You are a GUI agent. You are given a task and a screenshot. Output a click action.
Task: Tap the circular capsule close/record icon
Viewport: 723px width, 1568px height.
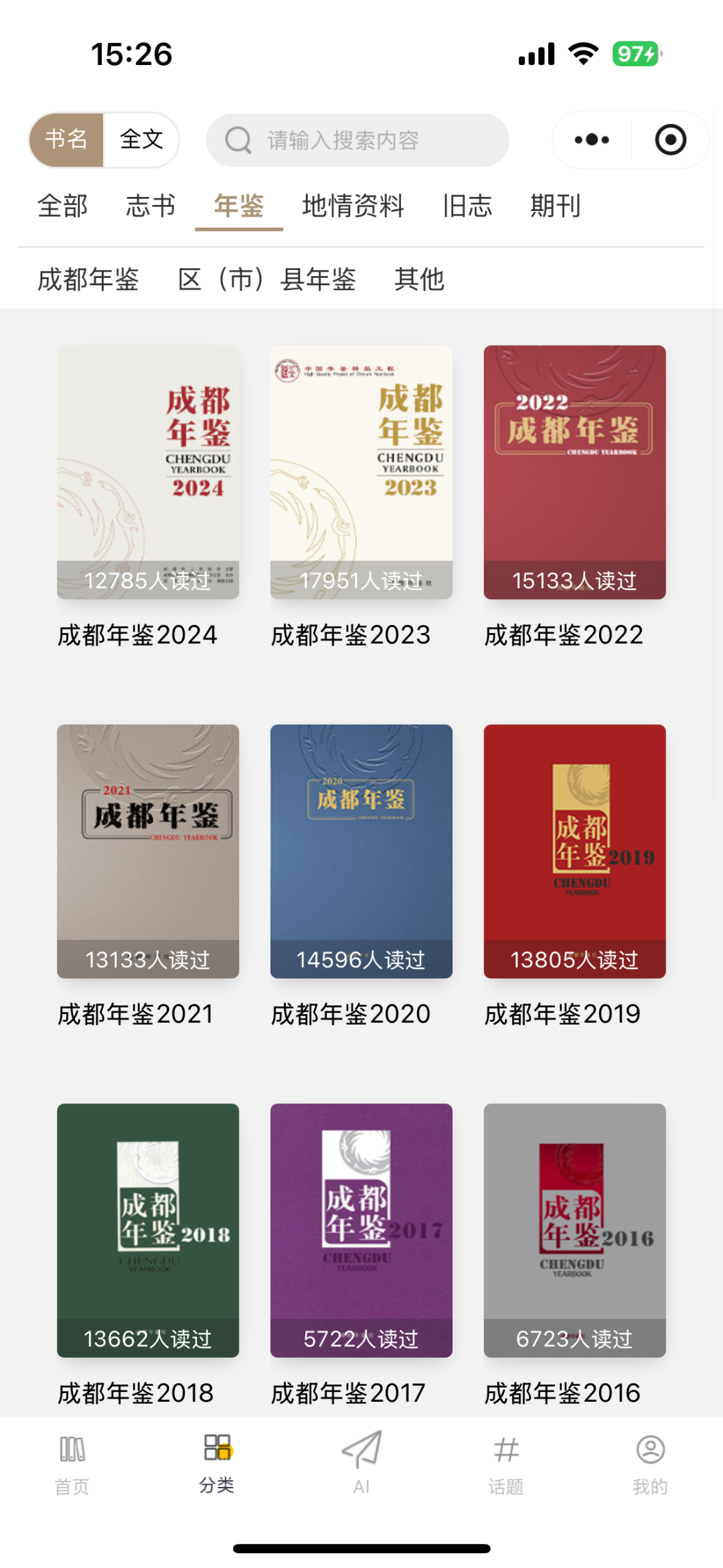click(x=670, y=139)
